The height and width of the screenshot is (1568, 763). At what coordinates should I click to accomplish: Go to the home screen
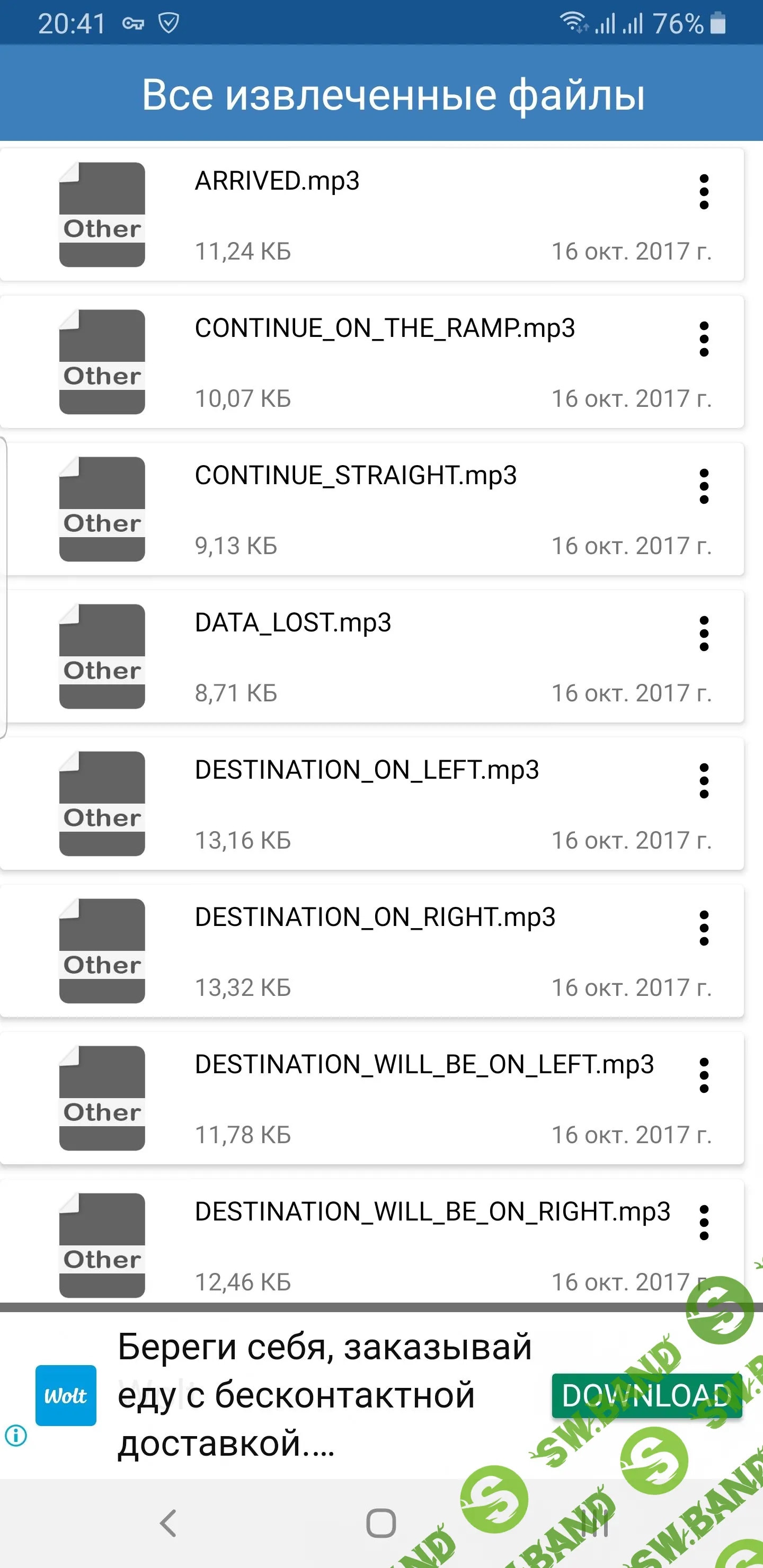381,1524
